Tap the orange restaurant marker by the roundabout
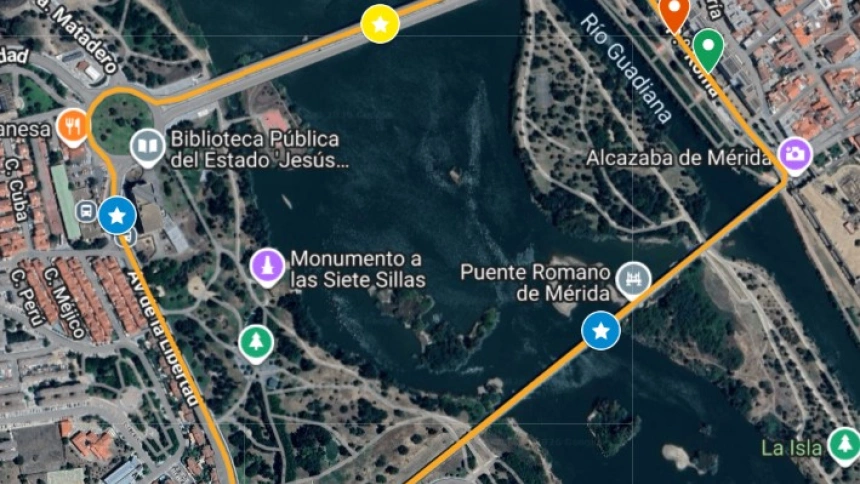This screenshot has height=484, width=860. pyautogui.click(x=72, y=126)
